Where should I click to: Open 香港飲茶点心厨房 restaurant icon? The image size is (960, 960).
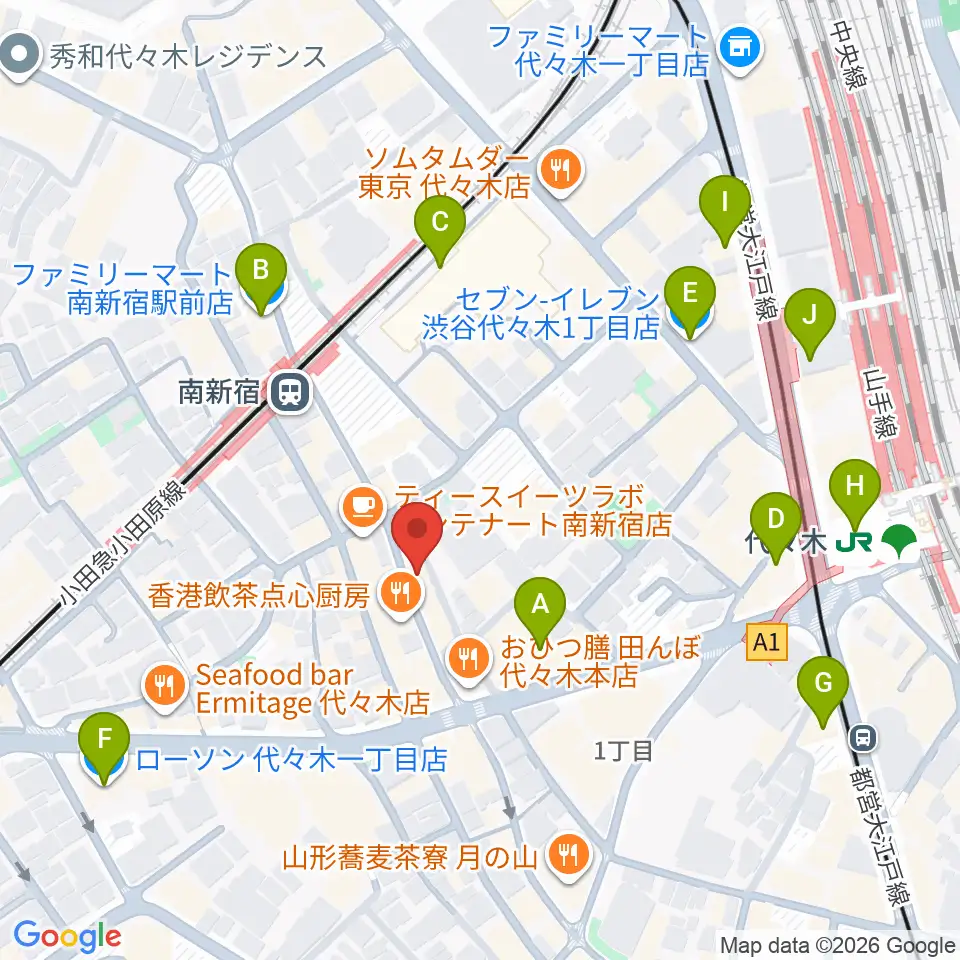(400, 594)
